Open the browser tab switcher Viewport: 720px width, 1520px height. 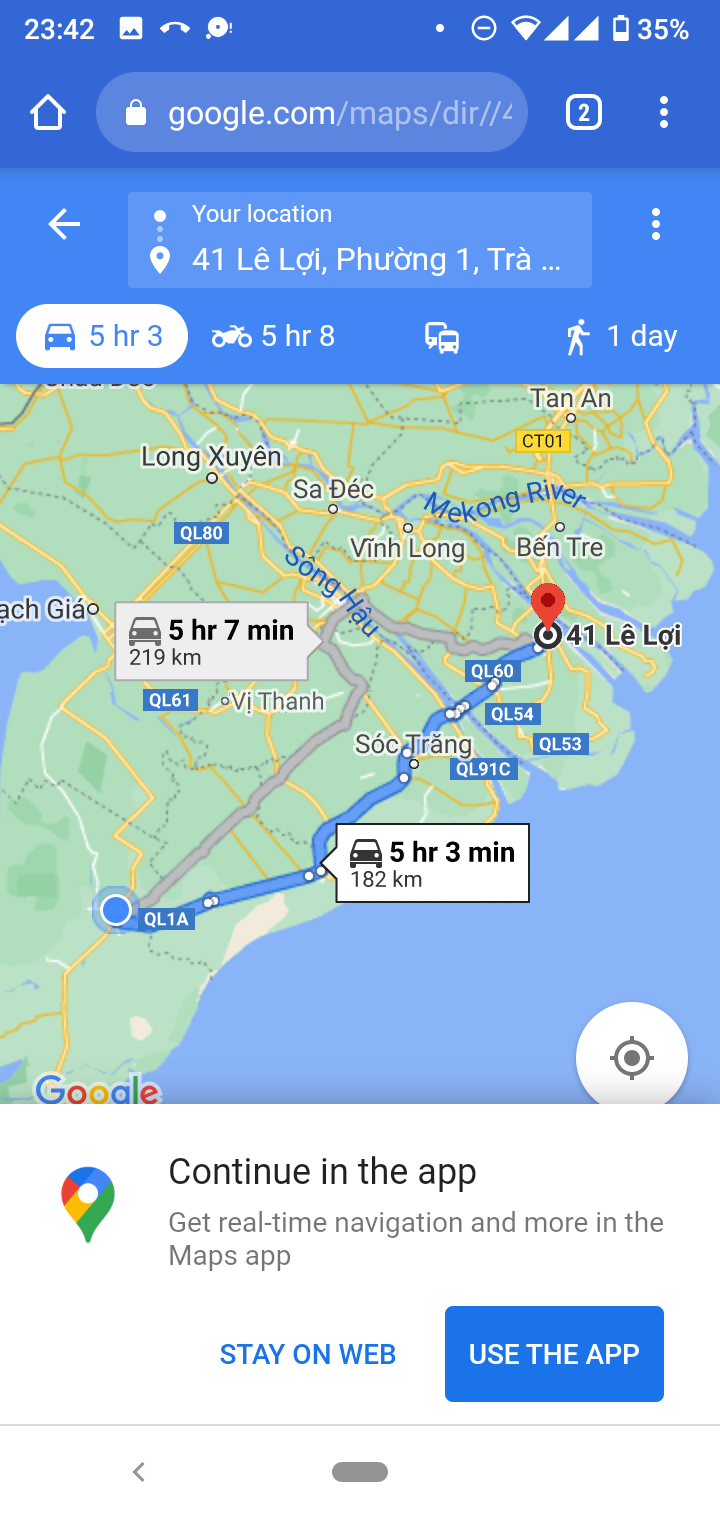(x=584, y=113)
